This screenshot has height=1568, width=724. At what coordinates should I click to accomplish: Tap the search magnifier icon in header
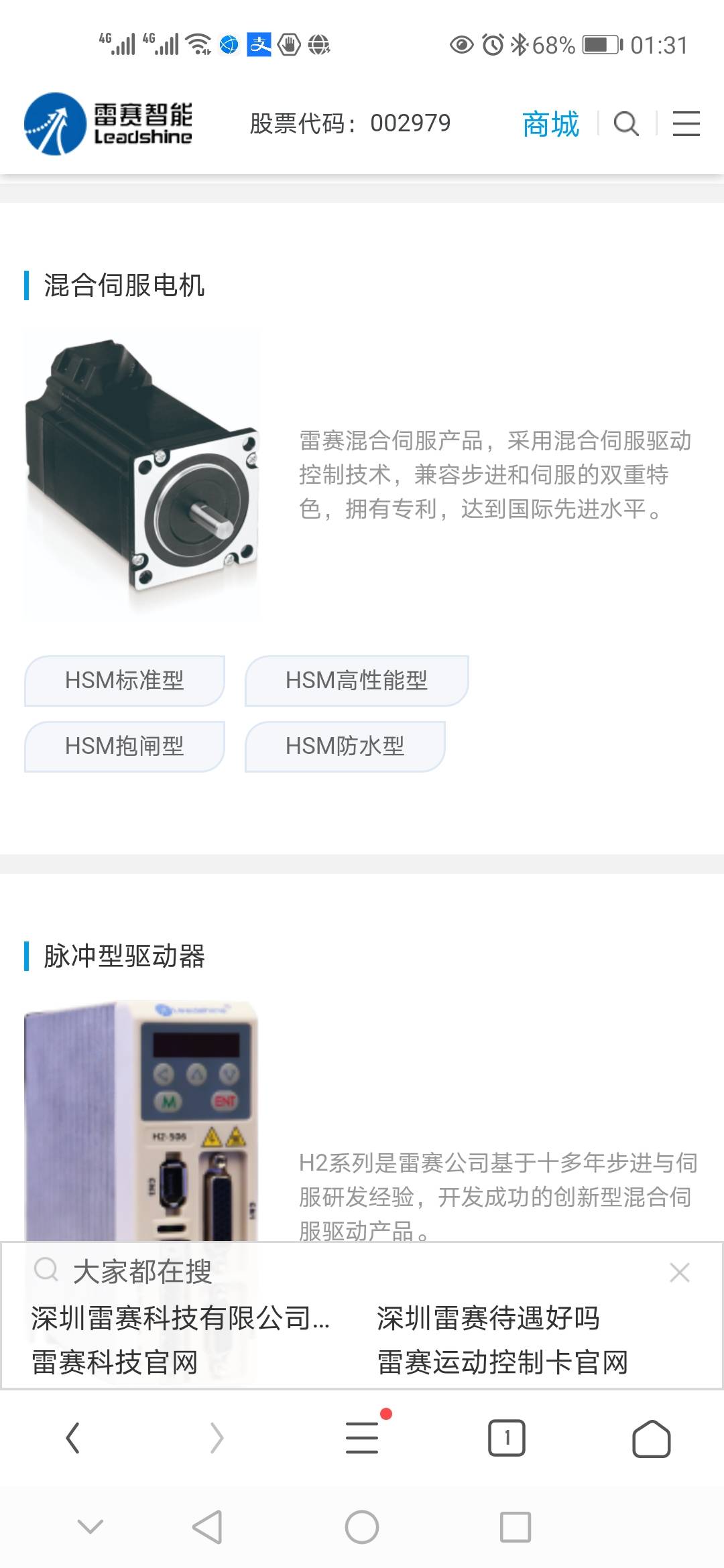(626, 124)
